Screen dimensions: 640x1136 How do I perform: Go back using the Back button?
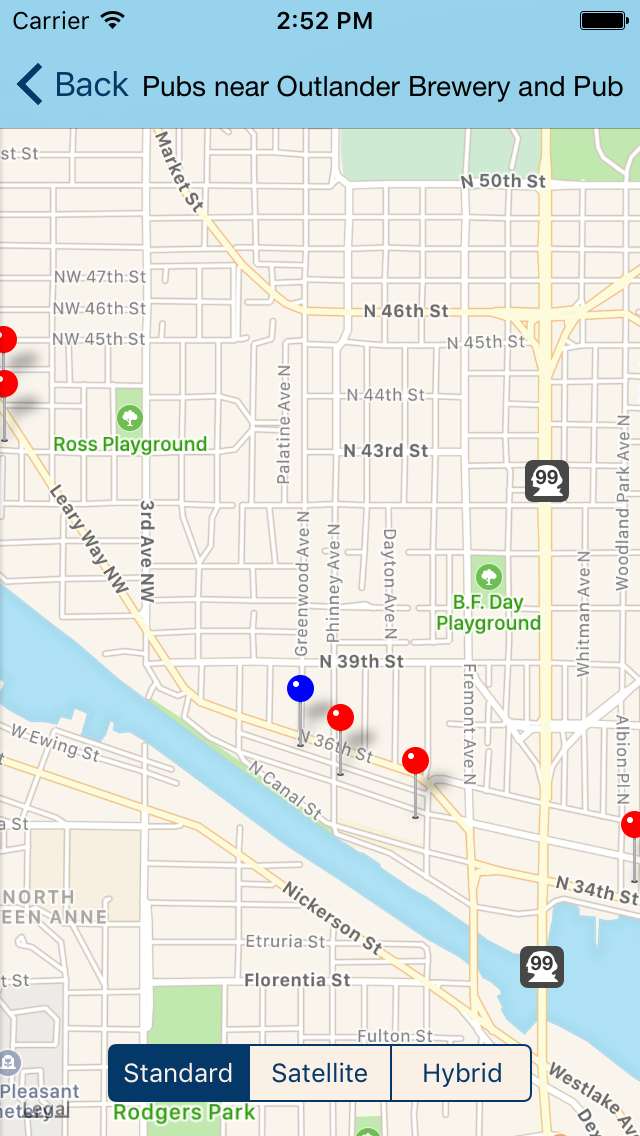pyautogui.click(x=72, y=85)
